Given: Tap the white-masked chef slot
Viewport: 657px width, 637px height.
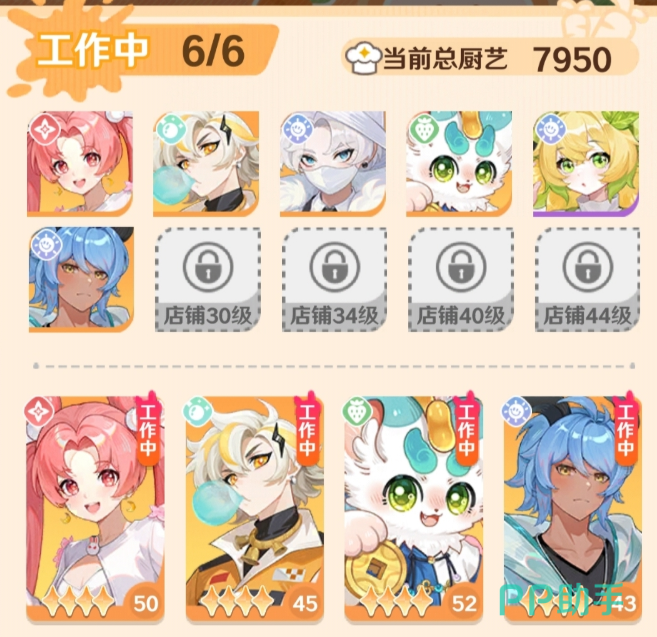Looking at the screenshot, I should coord(333,163).
